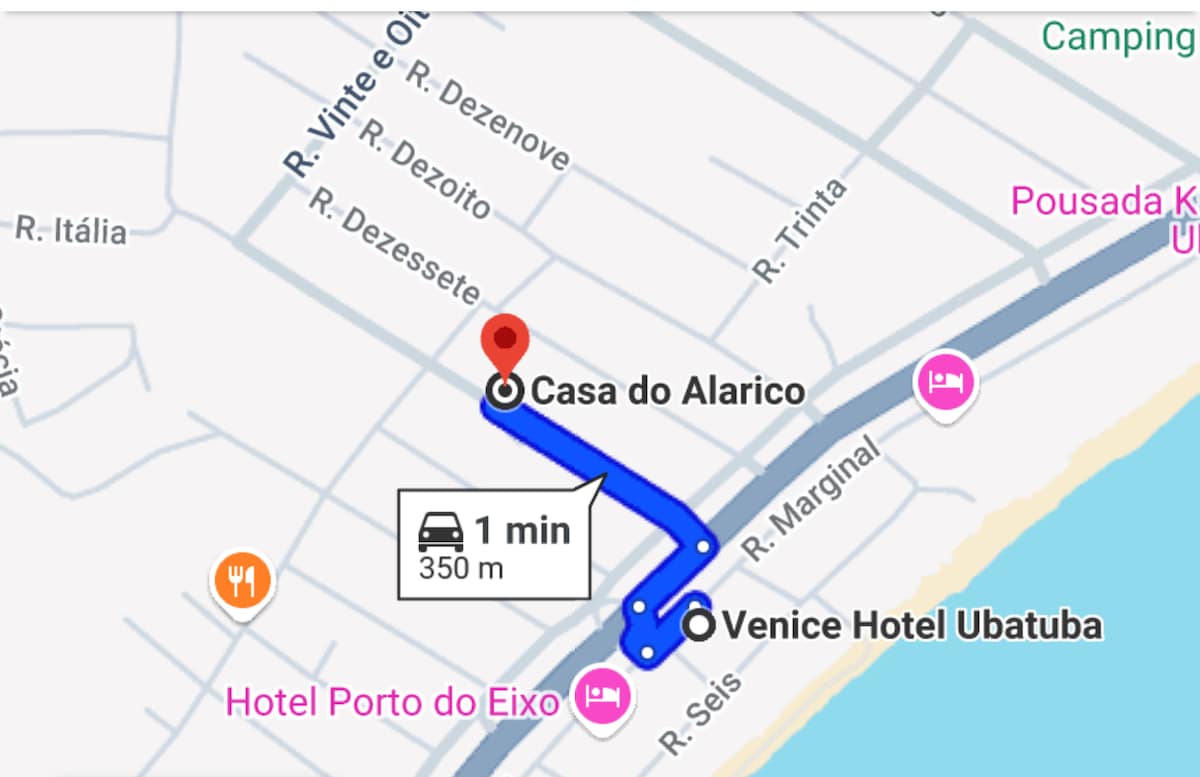Select the 1 min 350 m route callout
Image resolution: width=1200 pixels, height=777 pixels.
tap(494, 544)
